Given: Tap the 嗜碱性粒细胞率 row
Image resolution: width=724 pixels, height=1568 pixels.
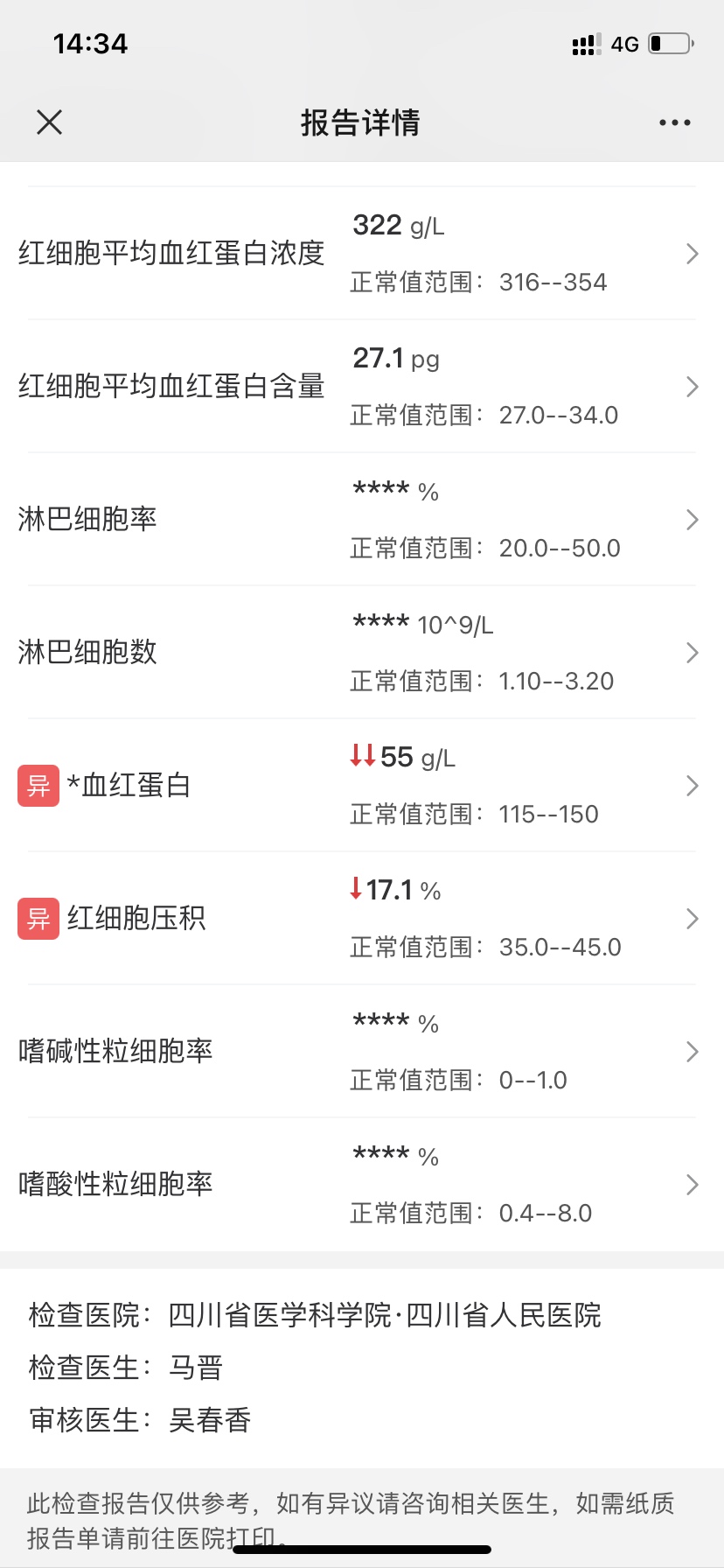Looking at the screenshot, I should pyautogui.click(x=361, y=1052).
